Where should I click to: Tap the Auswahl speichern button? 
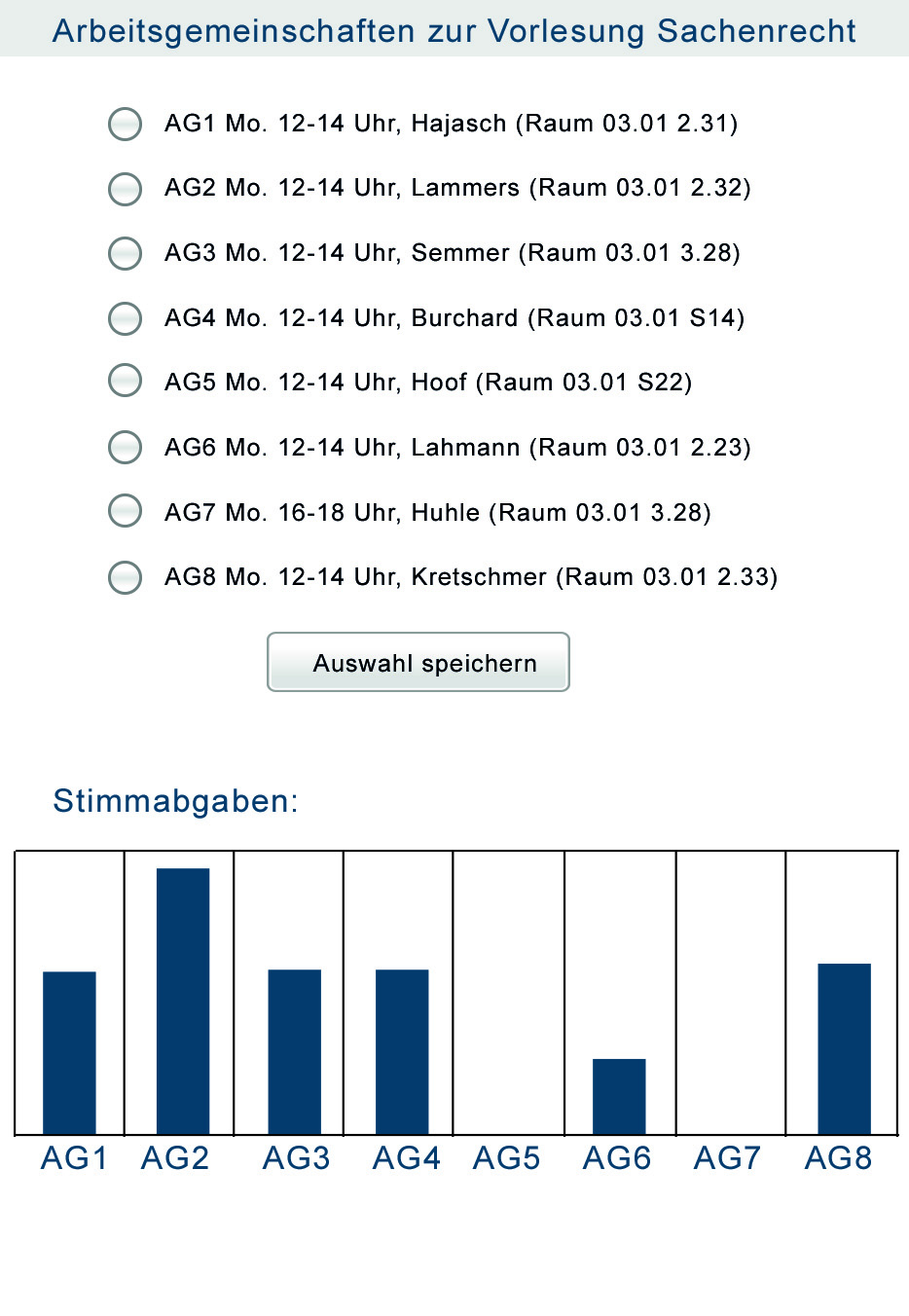tap(418, 662)
